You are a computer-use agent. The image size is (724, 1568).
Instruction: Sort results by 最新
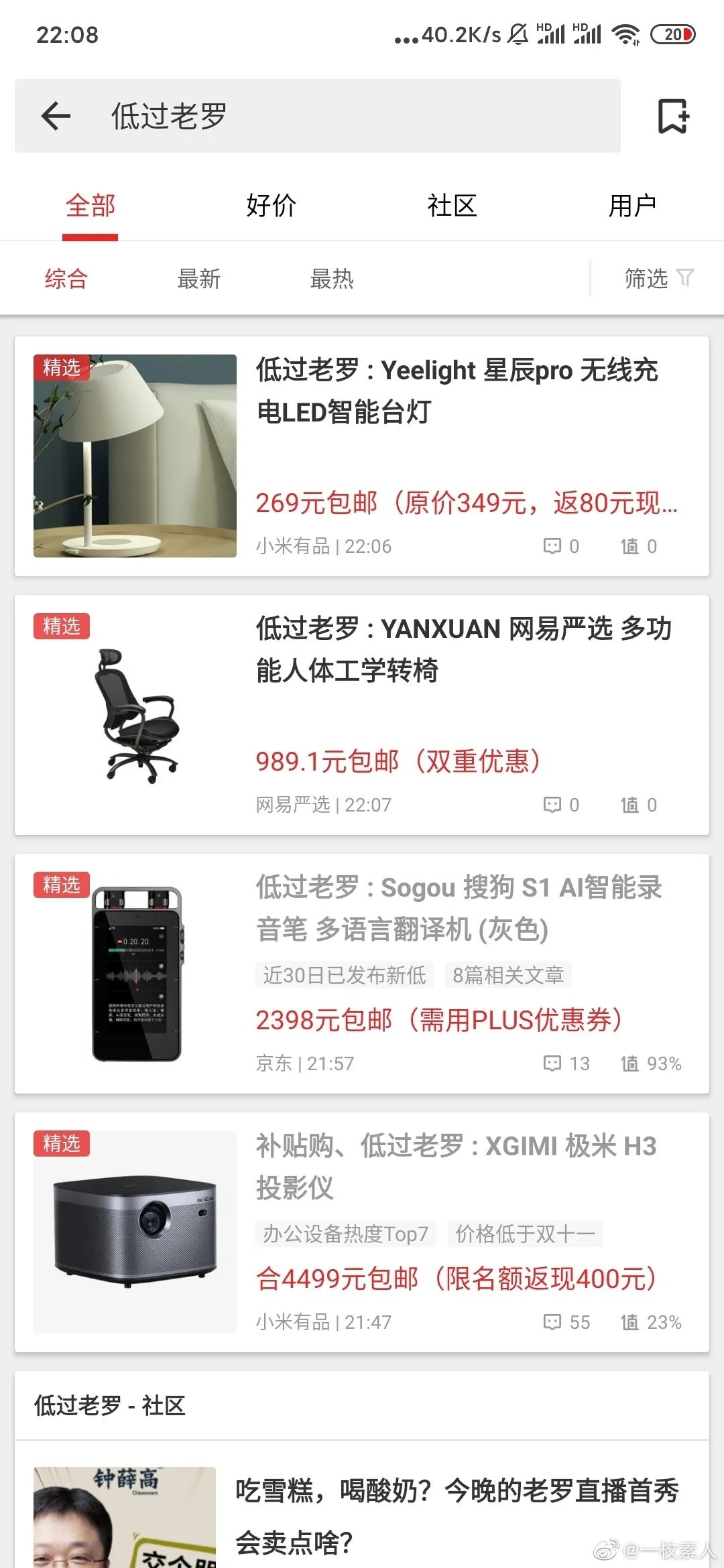[x=199, y=279]
